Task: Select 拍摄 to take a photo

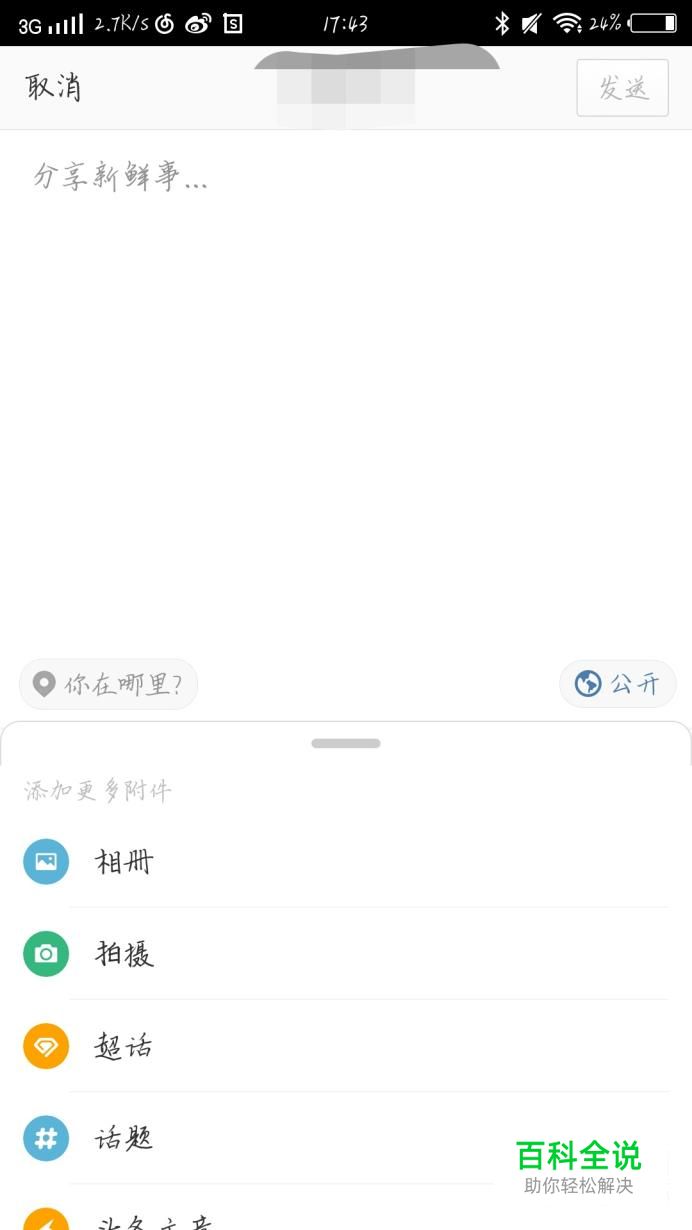Action: (346, 954)
